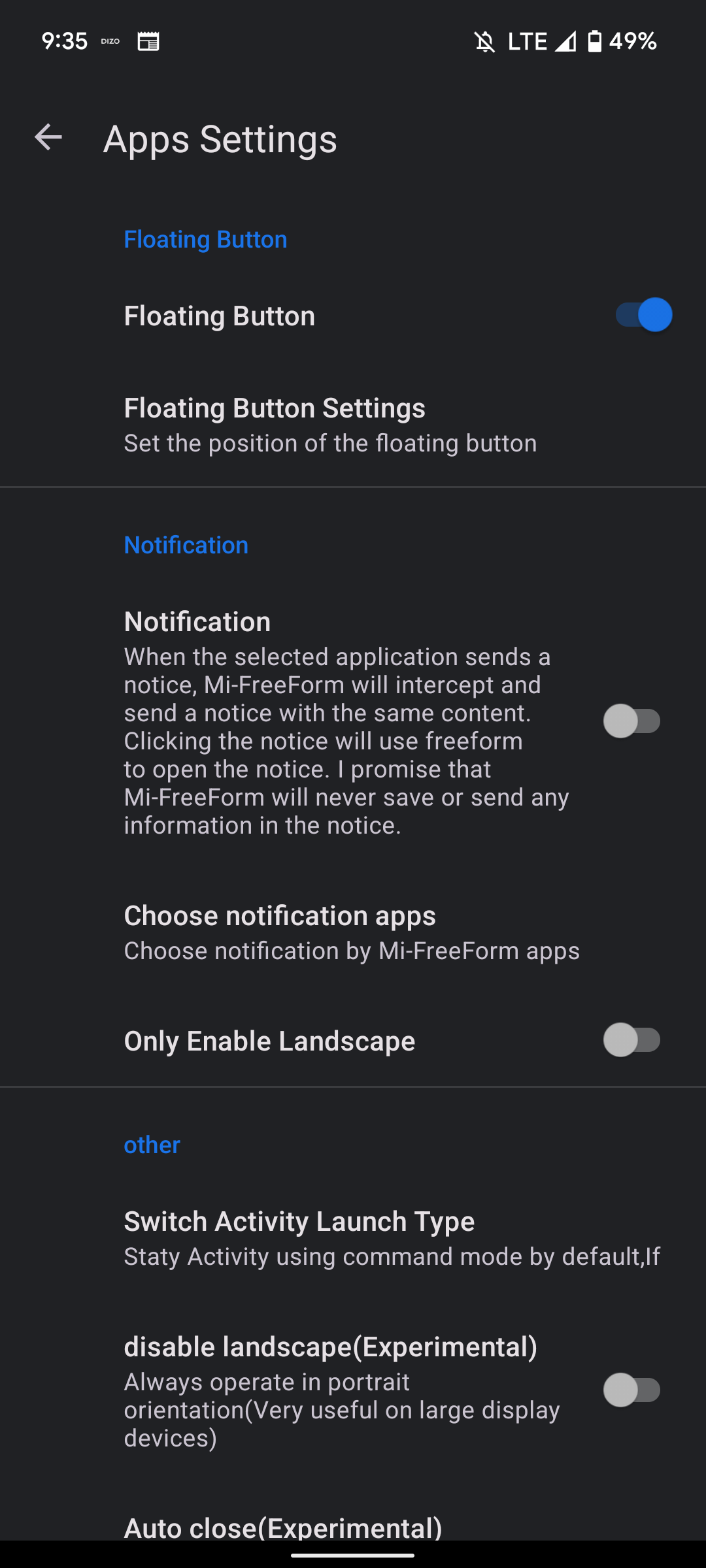Tap the Floating Button section header

[205, 239]
